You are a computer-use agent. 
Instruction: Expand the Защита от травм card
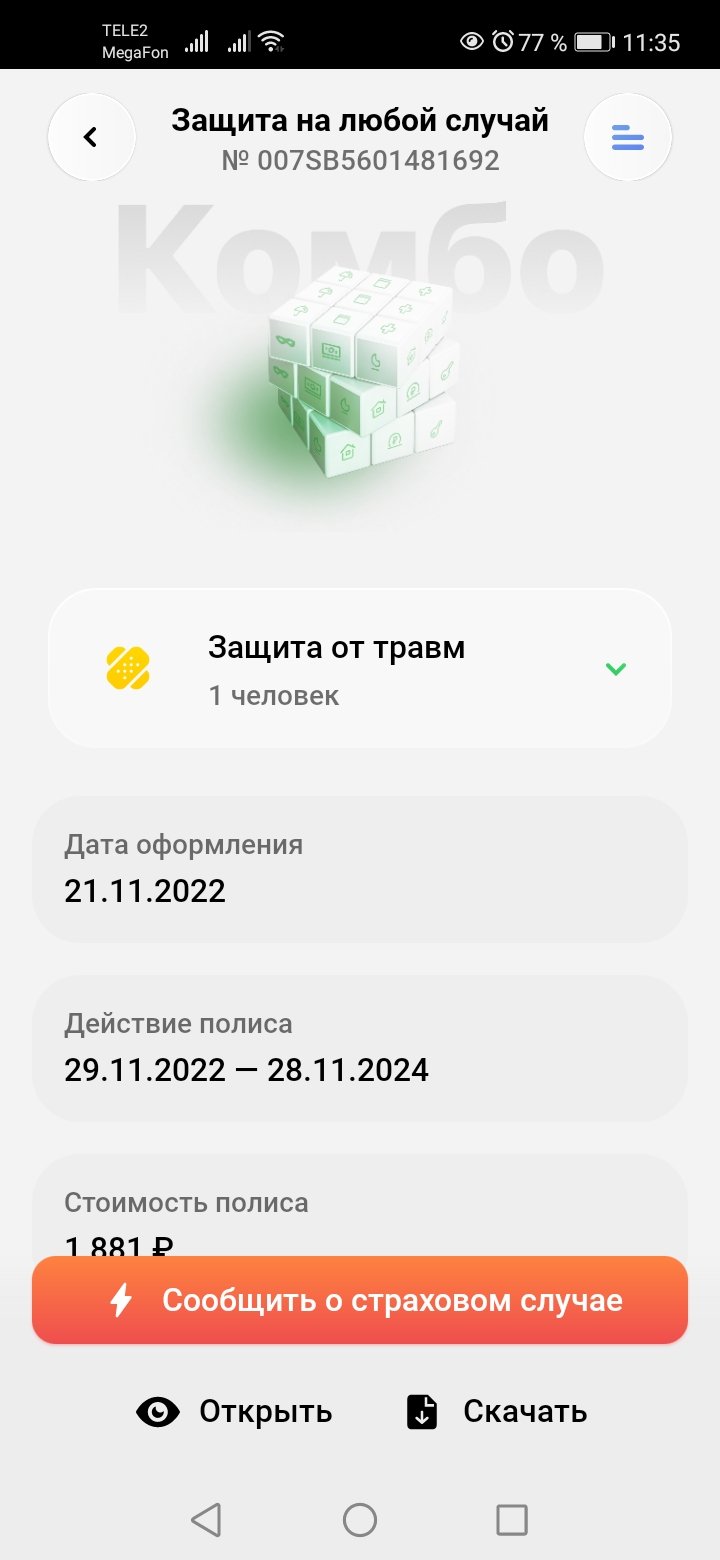(360, 668)
